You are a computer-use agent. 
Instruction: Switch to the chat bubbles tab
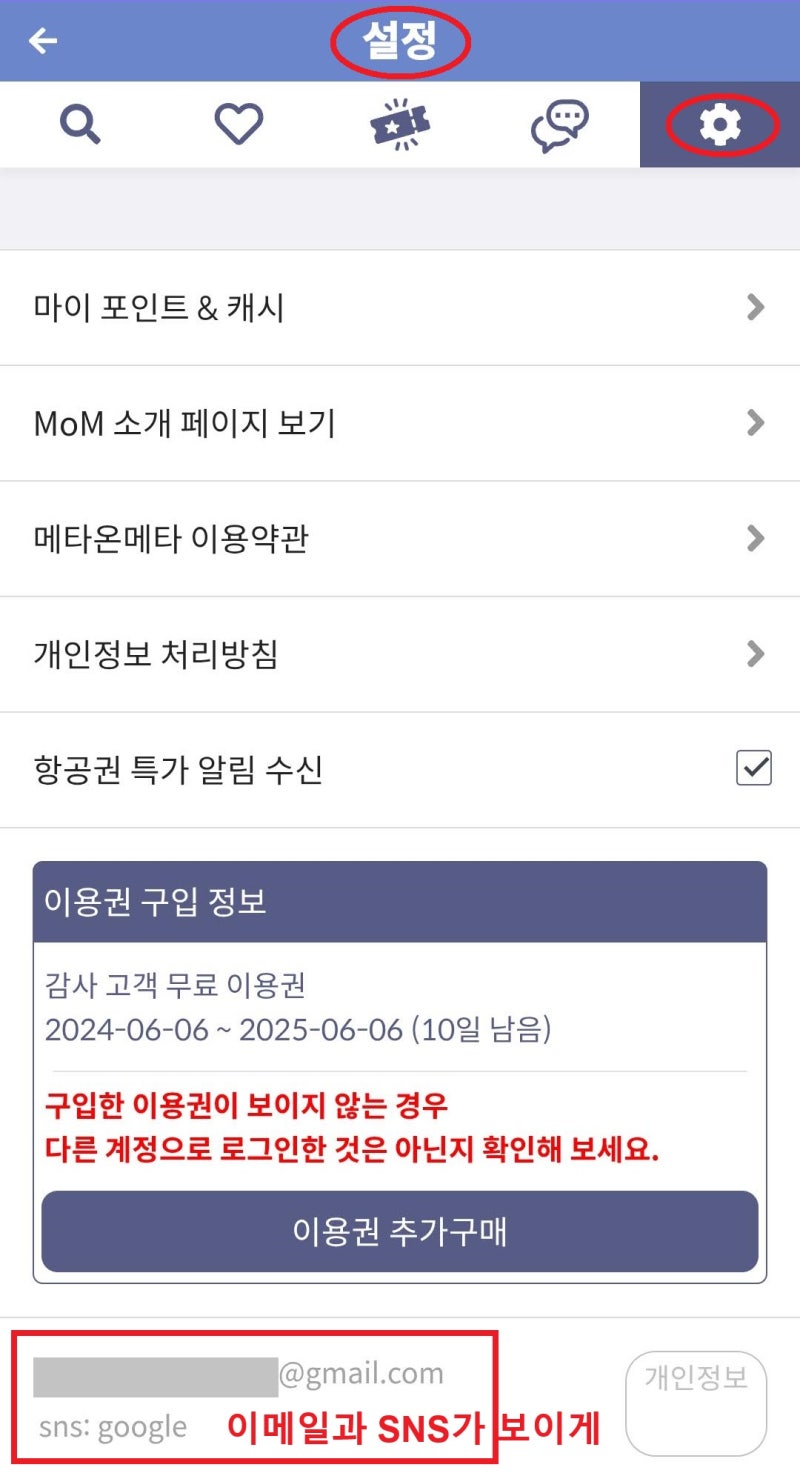pyautogui.click(x=559, y=125)
